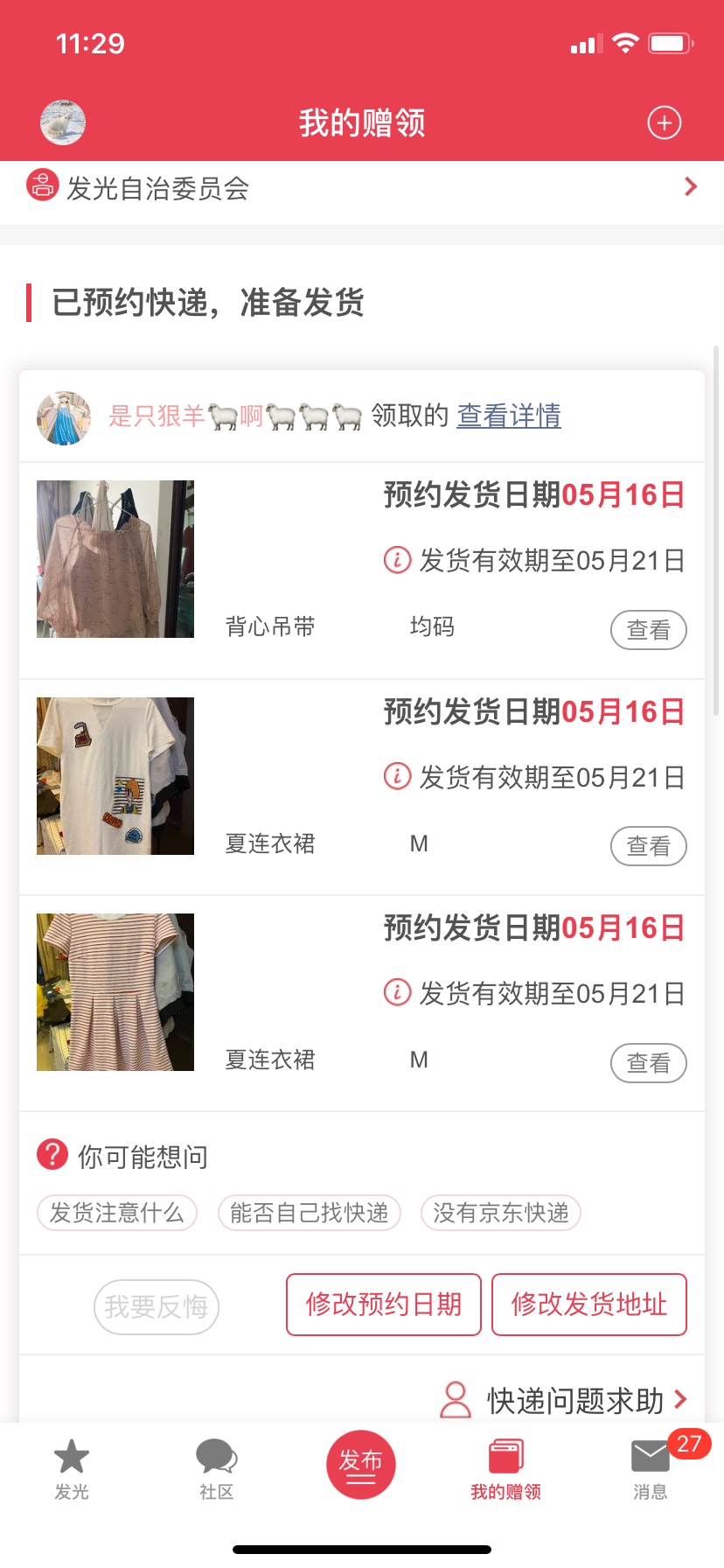Tap the plus icon in the header

coord(664,122)
